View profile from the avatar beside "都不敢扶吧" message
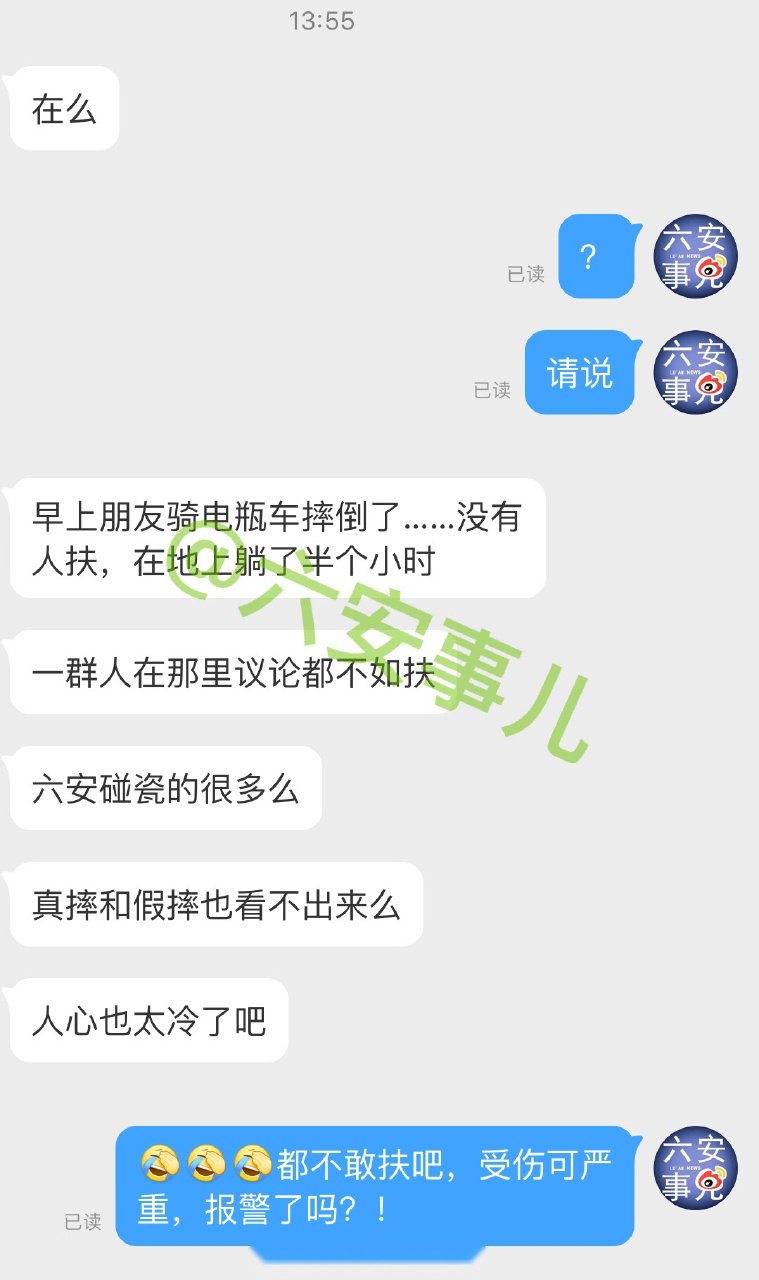The width and height of the screenshot is (759, 1280). click(x=695, y=1168)
